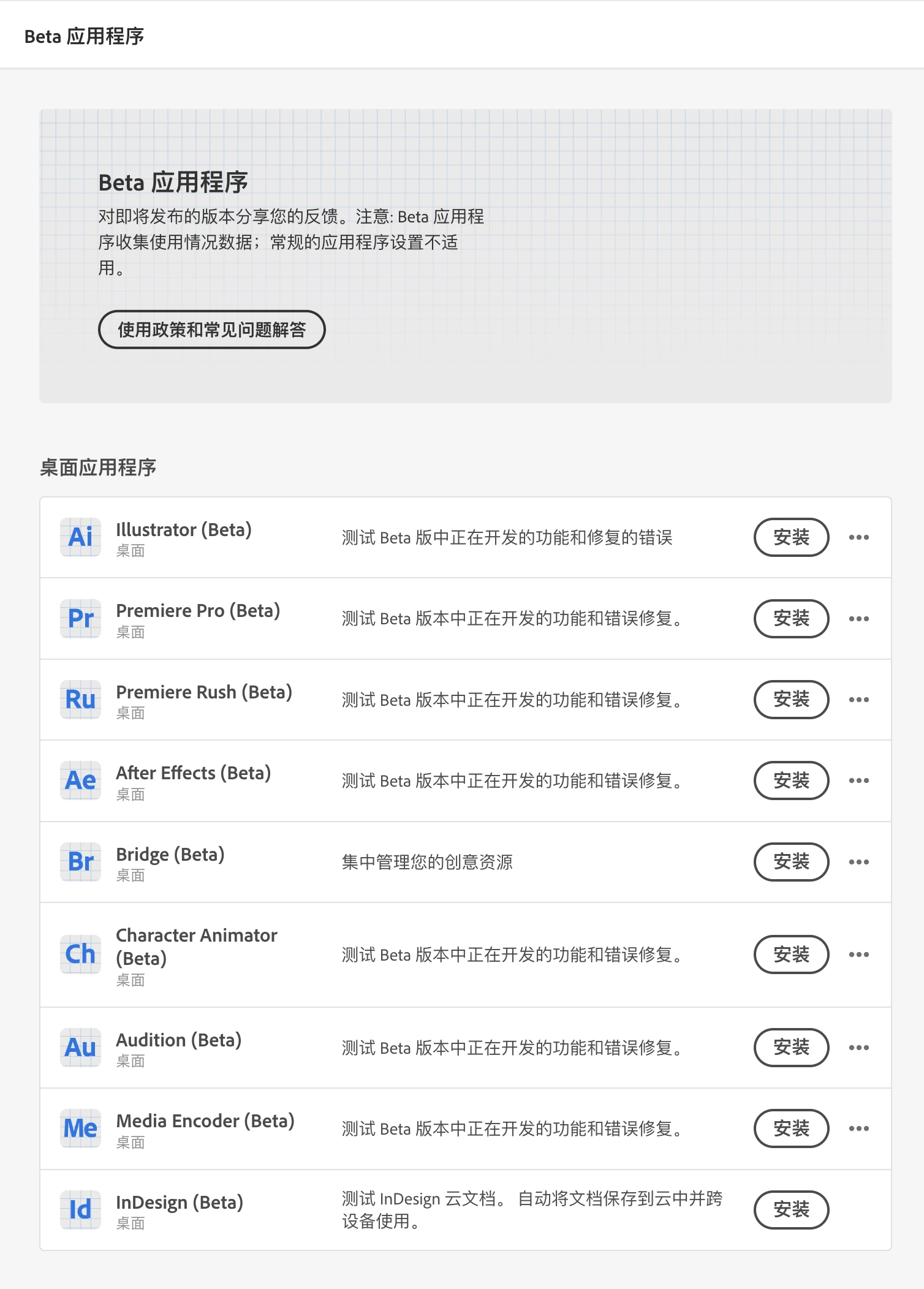The width and height of the screenshot is (924, 1289).
Task: Open more options for Illustrator (Beta)
Action: click(x=858, y=537)
